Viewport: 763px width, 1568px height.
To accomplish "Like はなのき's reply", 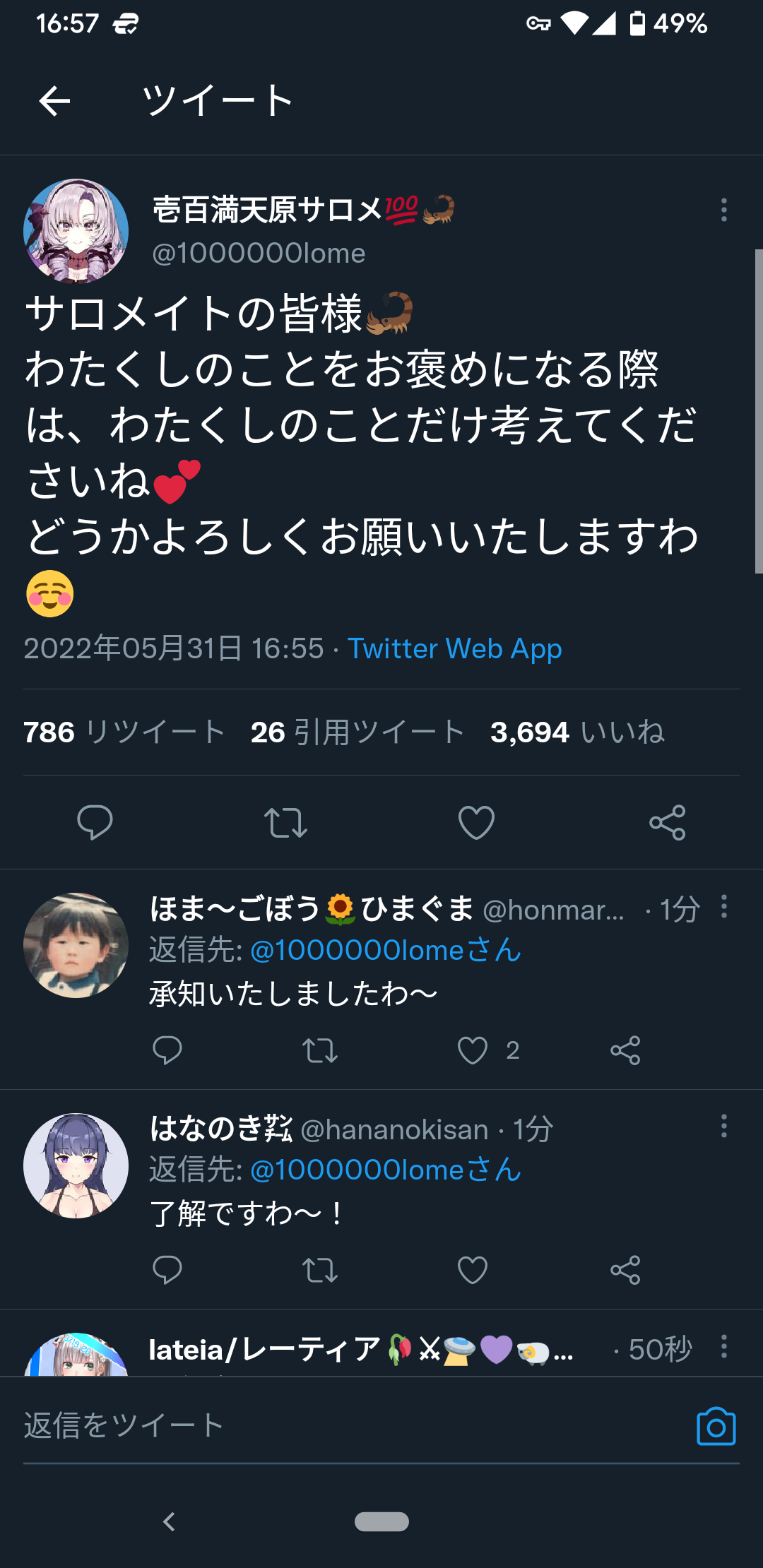I will coord(473,1270).
